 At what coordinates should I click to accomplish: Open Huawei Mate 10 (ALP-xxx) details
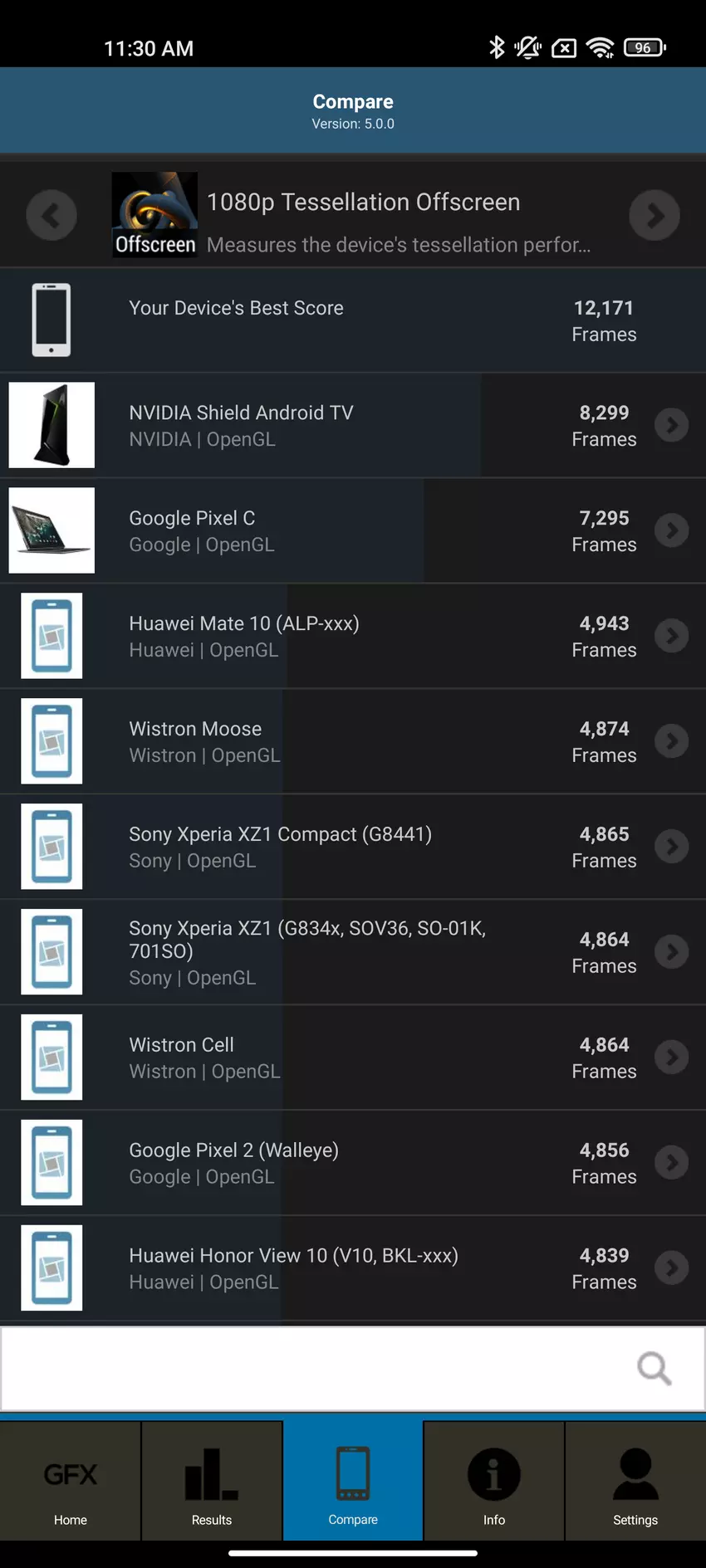pos(353,636)
